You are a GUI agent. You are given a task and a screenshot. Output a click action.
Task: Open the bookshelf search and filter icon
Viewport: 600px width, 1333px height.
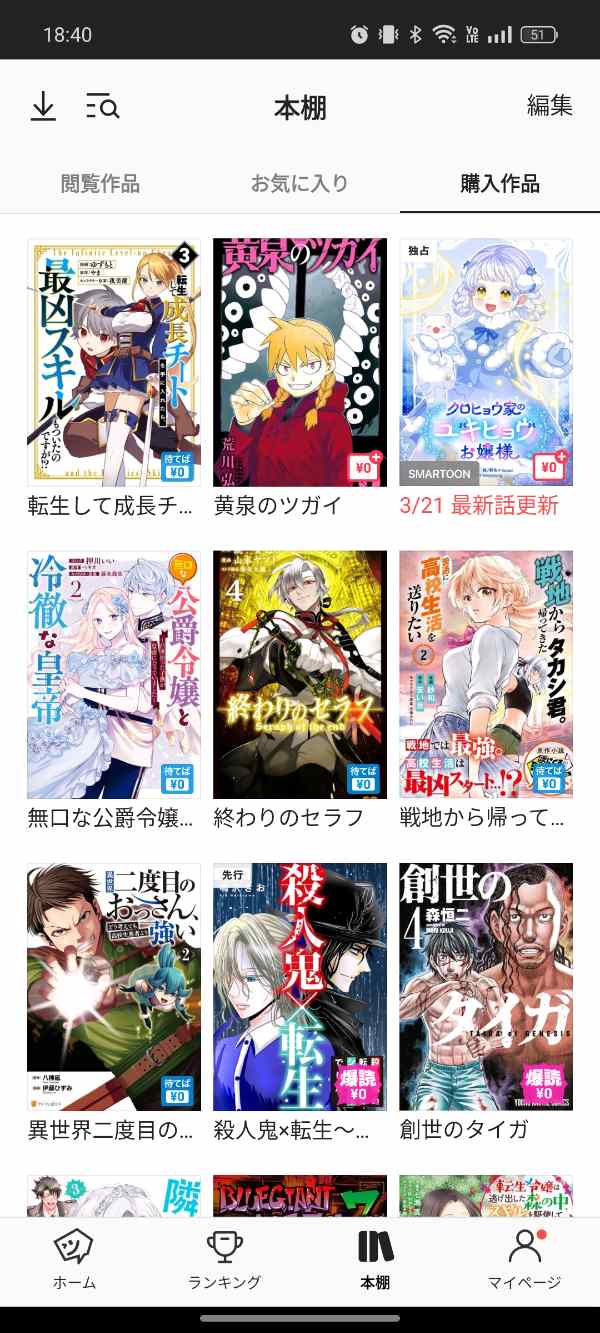(x=102, y=106)
